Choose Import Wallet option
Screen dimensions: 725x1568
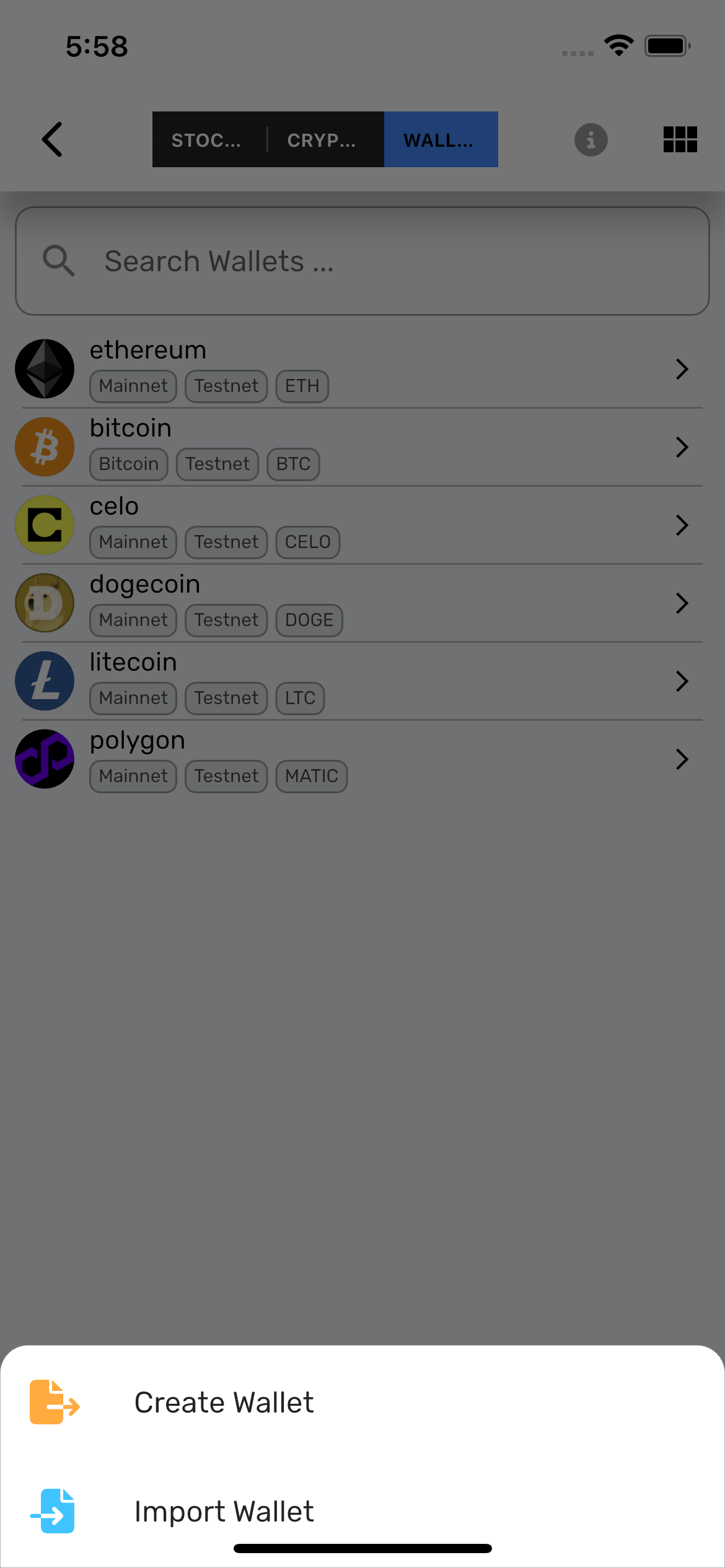[x=223, y=1511]
